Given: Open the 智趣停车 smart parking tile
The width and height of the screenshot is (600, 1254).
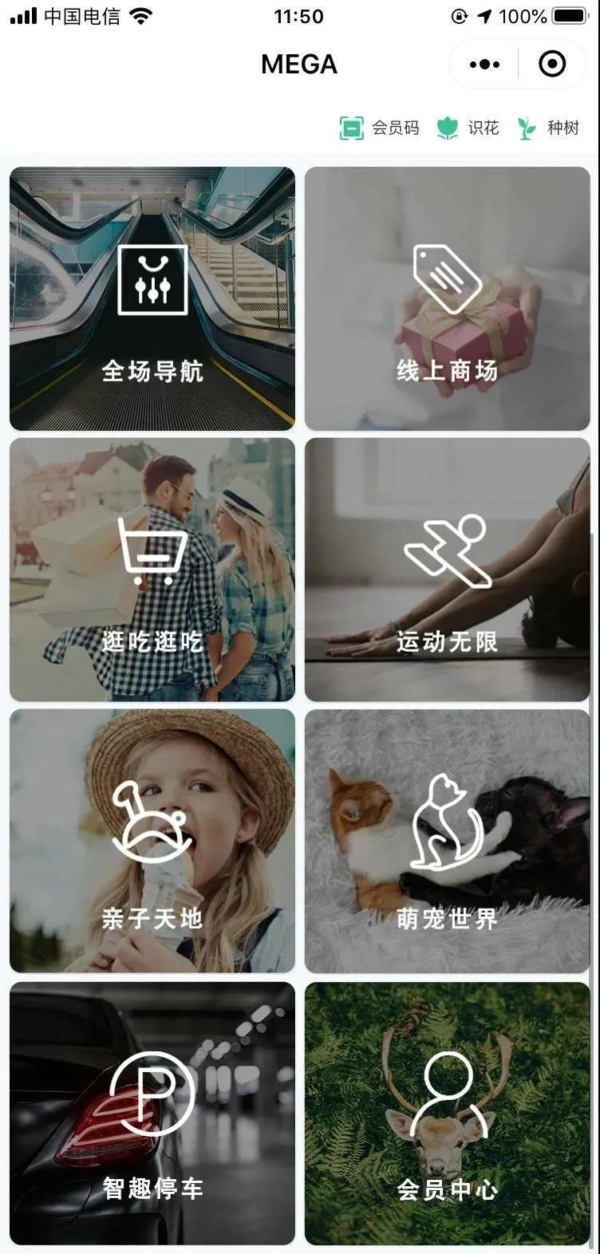Looking at the screenshot, I should pyautogui.click(x=152, y=1113).
